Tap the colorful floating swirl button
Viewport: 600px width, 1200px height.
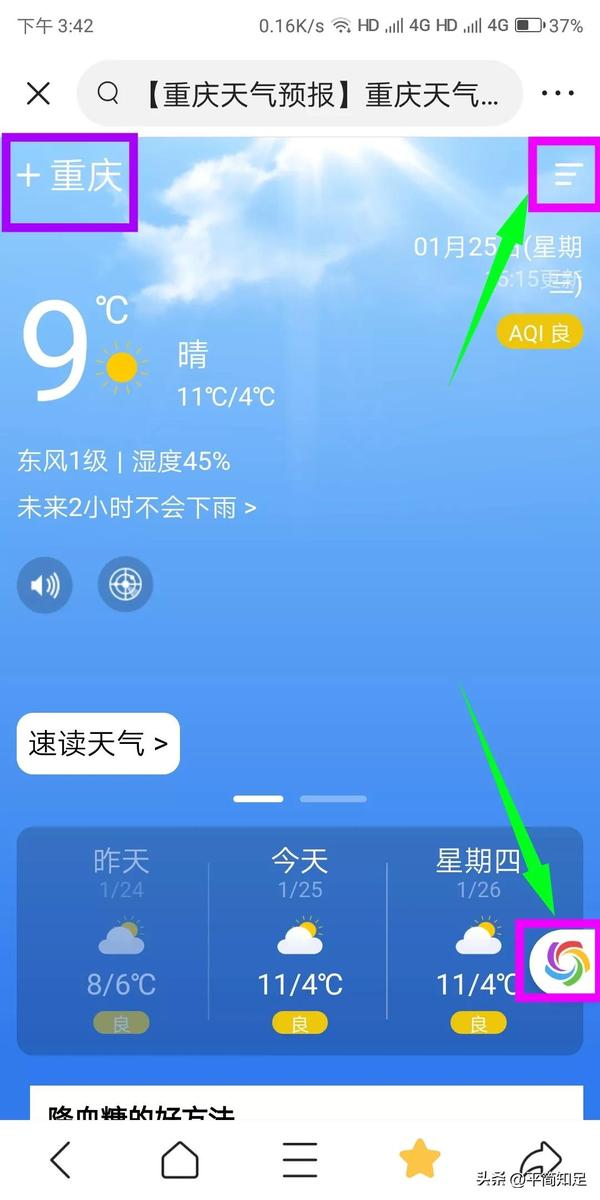(559, 962)
